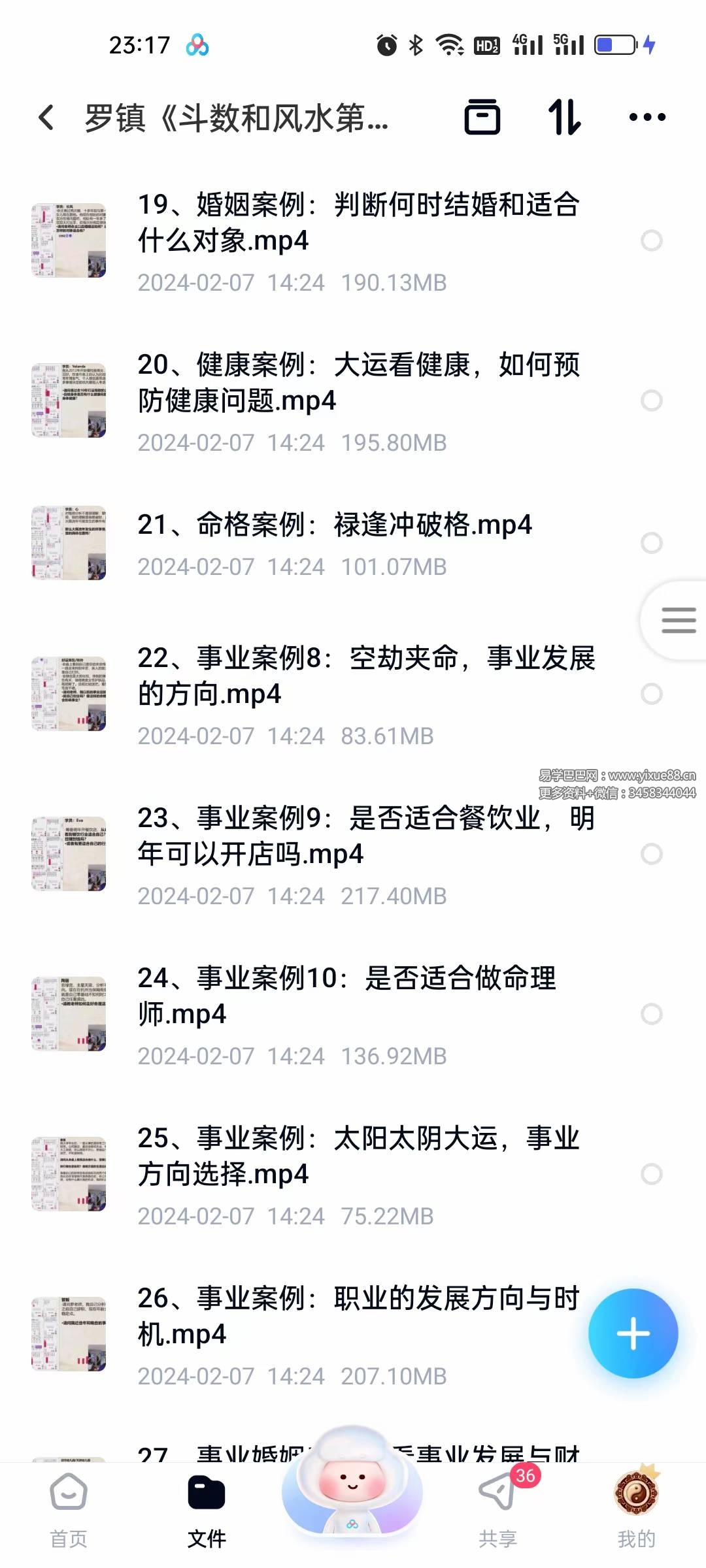Open video 26、事业案例 职业的发展方向与时机
This screenshot has height=1568, width=706.
(358, 1316)
